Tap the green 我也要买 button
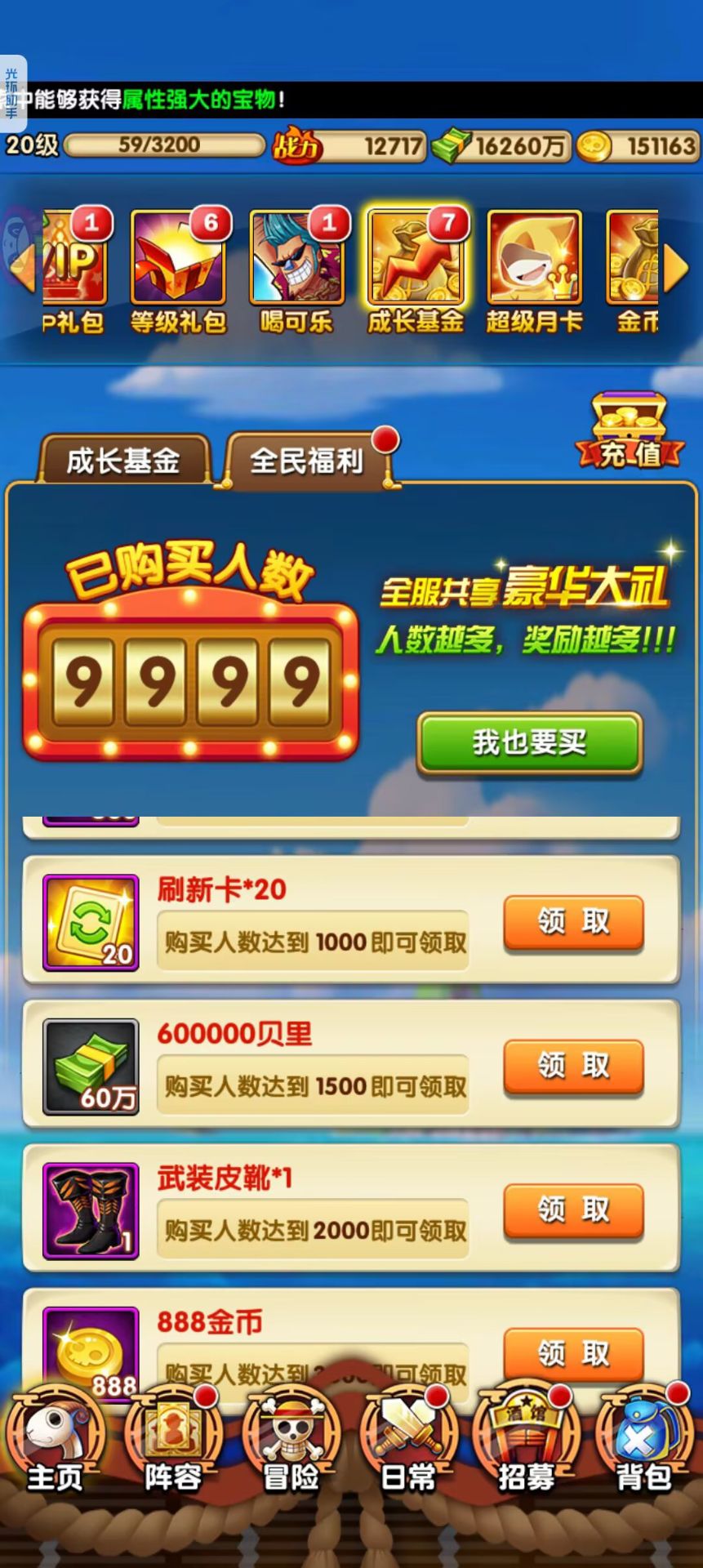Screen dimensions: 703x1568 (529, 742)
